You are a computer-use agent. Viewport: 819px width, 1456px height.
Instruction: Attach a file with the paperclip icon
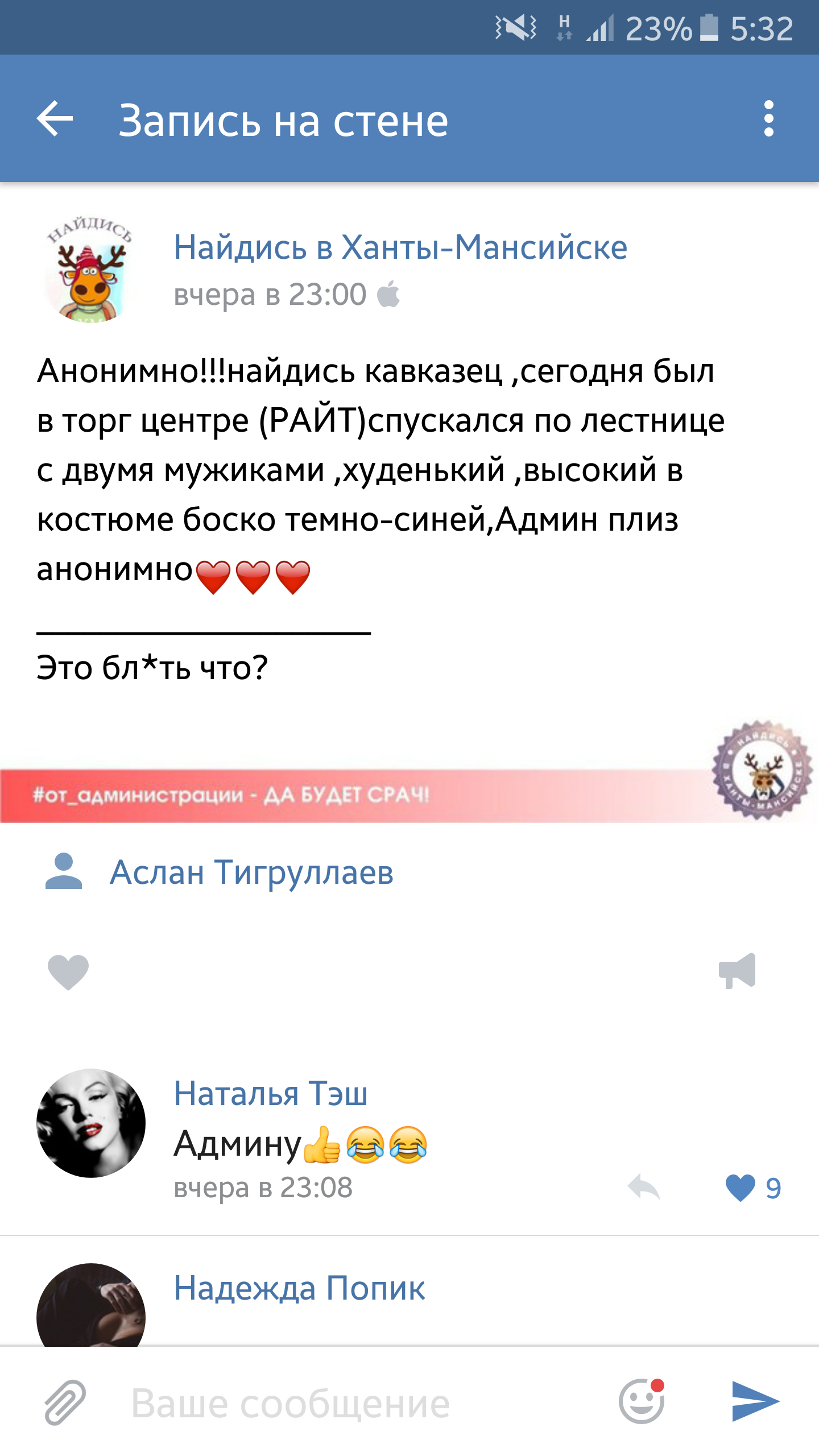[x=65, y=1403]
